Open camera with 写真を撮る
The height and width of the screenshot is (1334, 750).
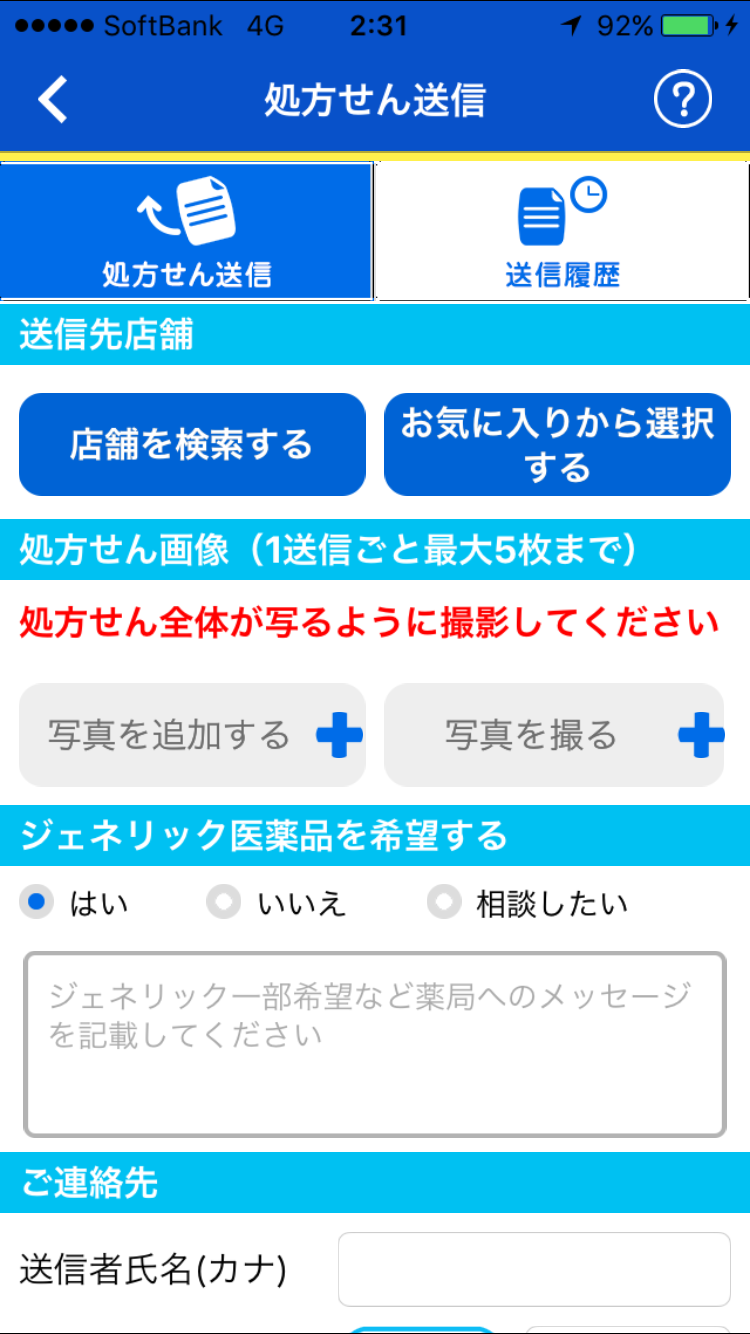tap(554, 735)
